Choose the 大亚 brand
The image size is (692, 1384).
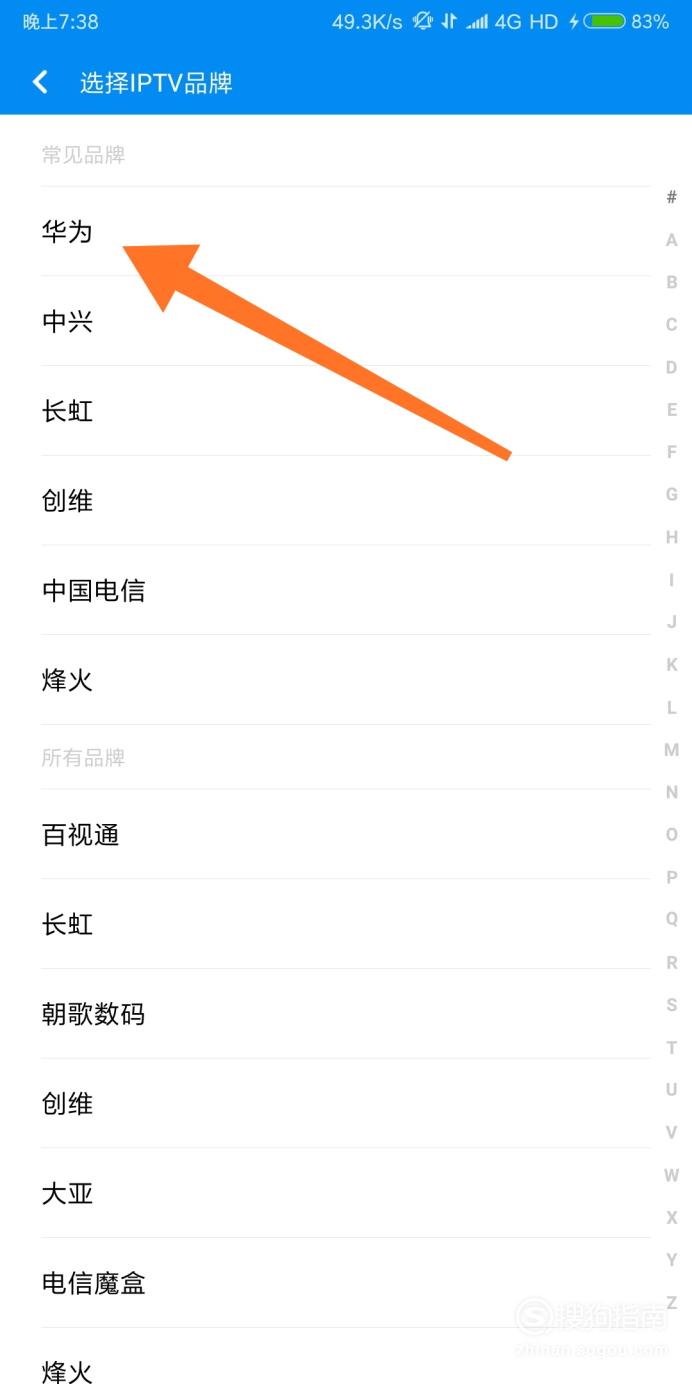[346, 1193]
